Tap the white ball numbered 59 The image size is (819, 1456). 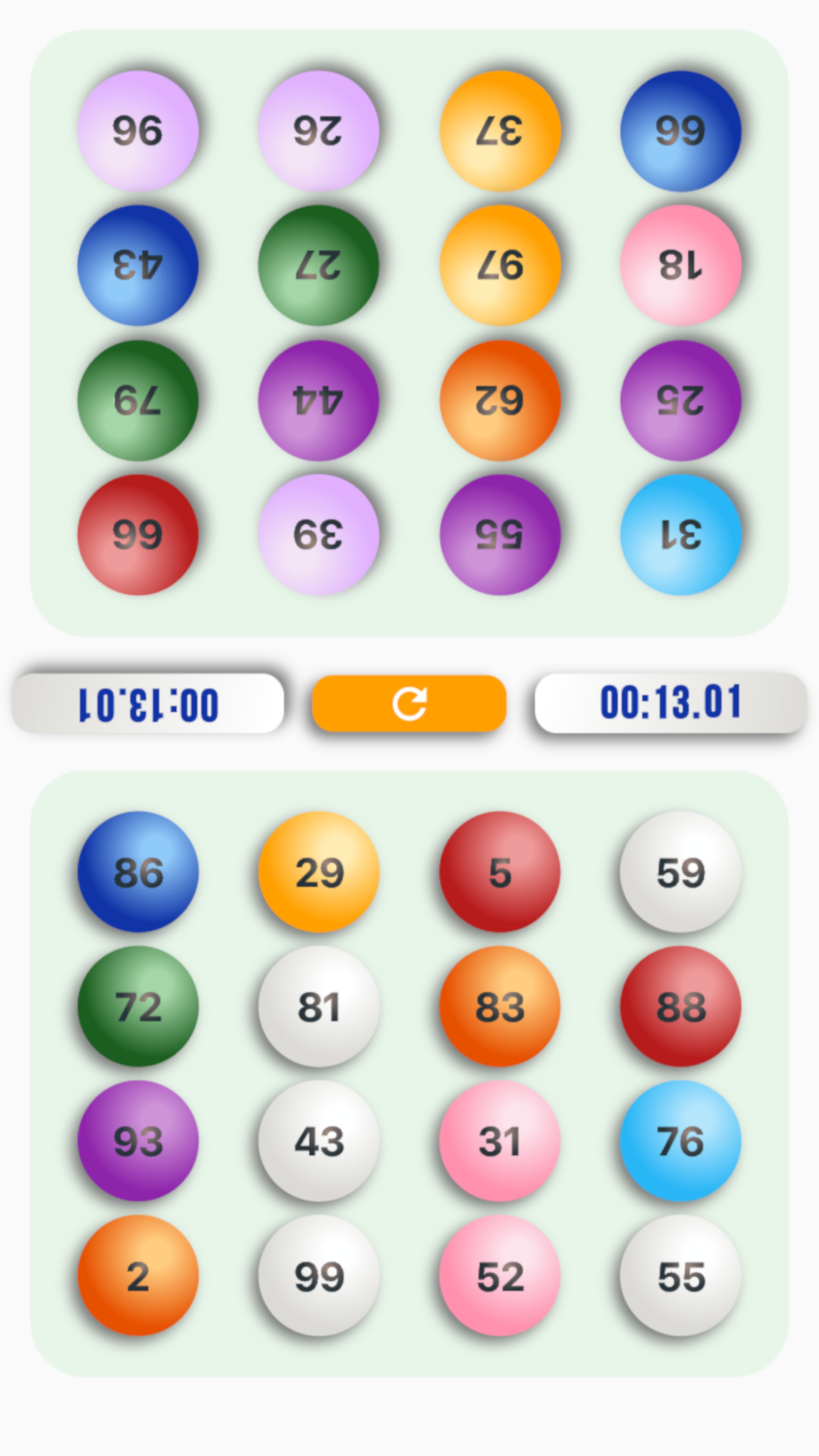[x=680, y=872]
